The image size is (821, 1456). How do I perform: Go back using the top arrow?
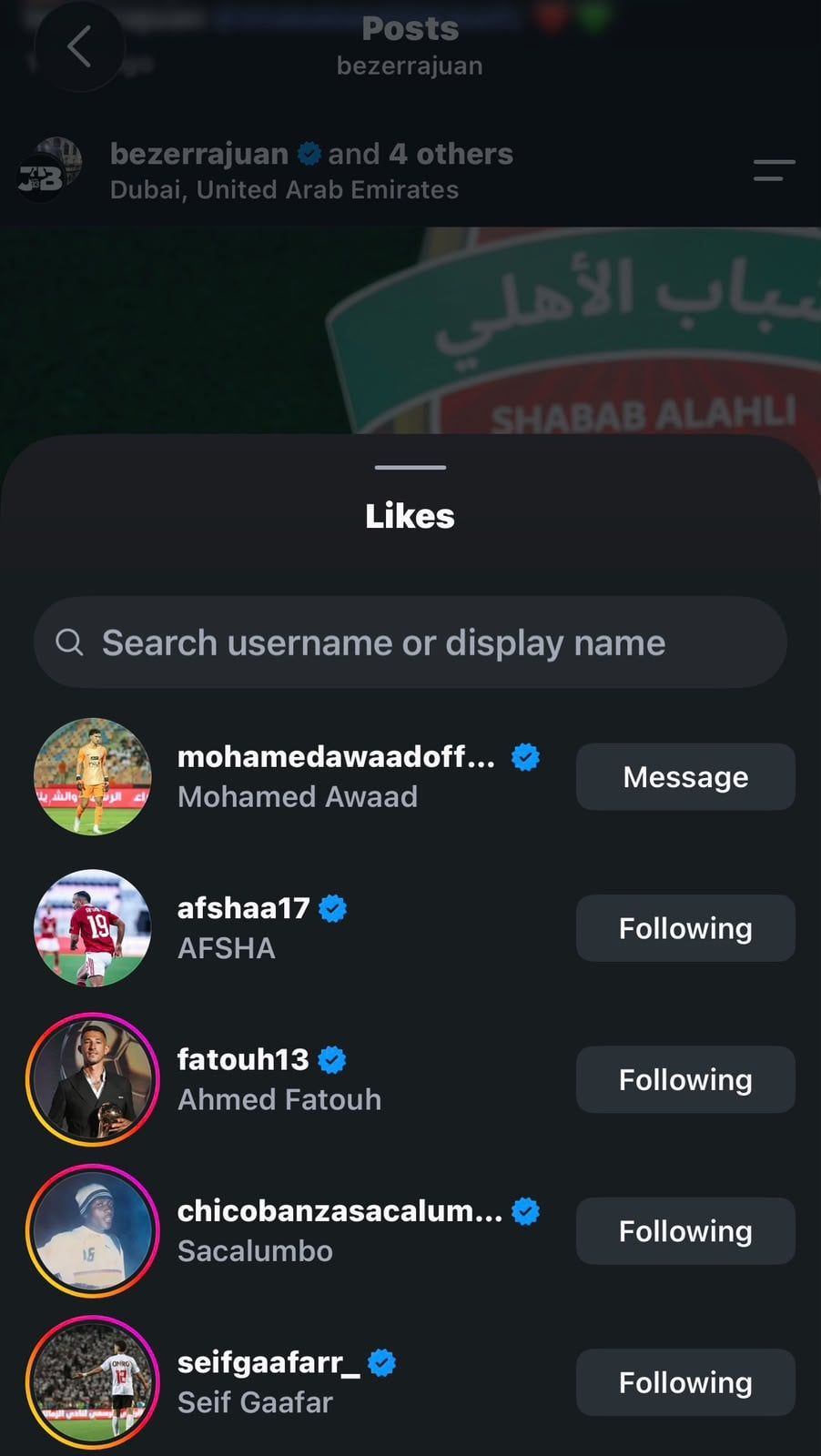click(x=79, y=46)
